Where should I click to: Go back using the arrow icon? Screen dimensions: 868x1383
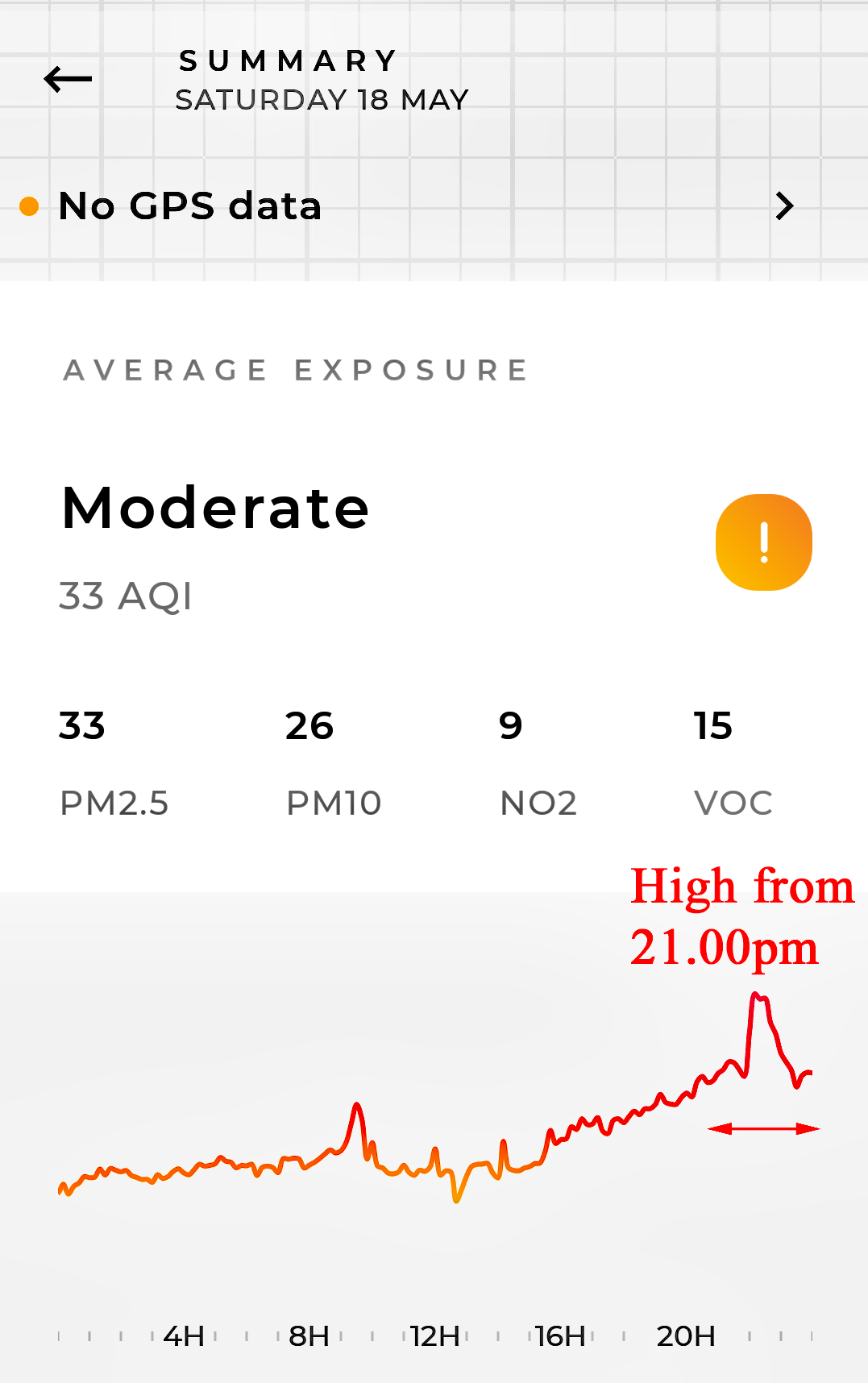pyautogui.click(x=69, y=79)
